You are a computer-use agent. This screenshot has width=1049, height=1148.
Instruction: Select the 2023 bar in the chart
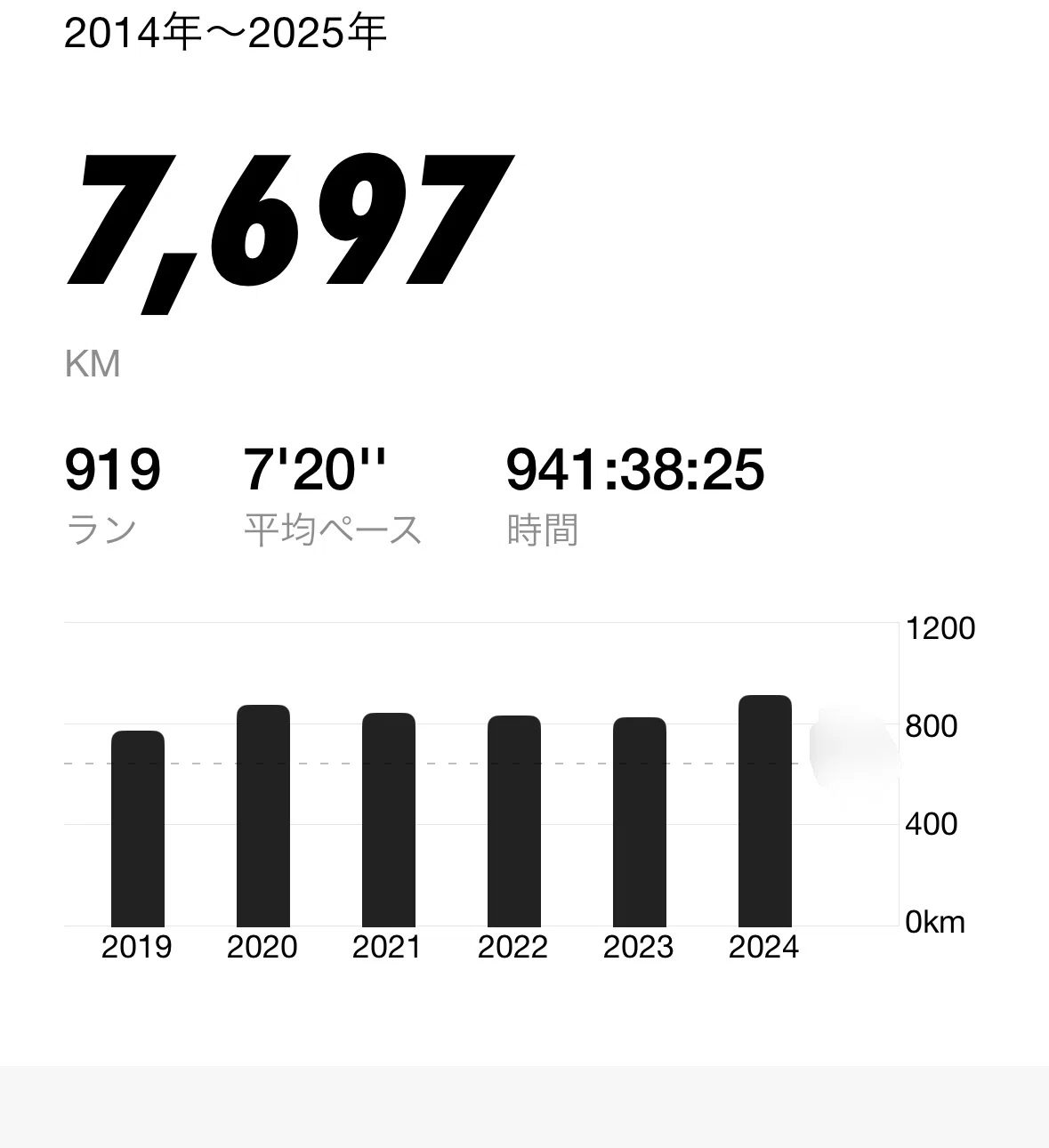pos(640,822)
